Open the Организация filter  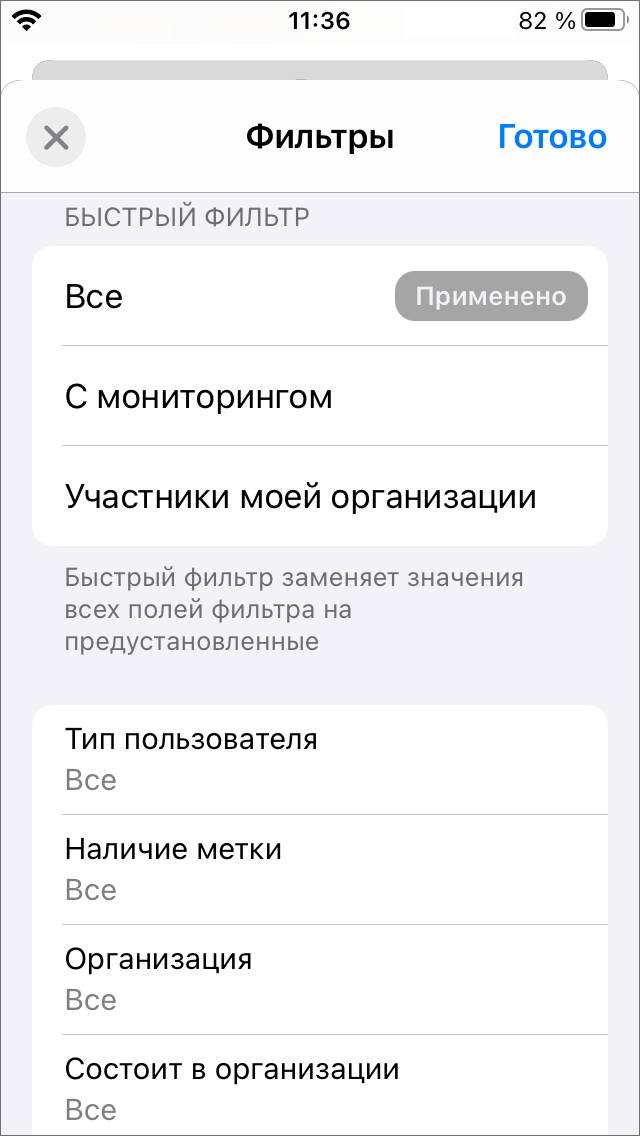tap(320, 980)
